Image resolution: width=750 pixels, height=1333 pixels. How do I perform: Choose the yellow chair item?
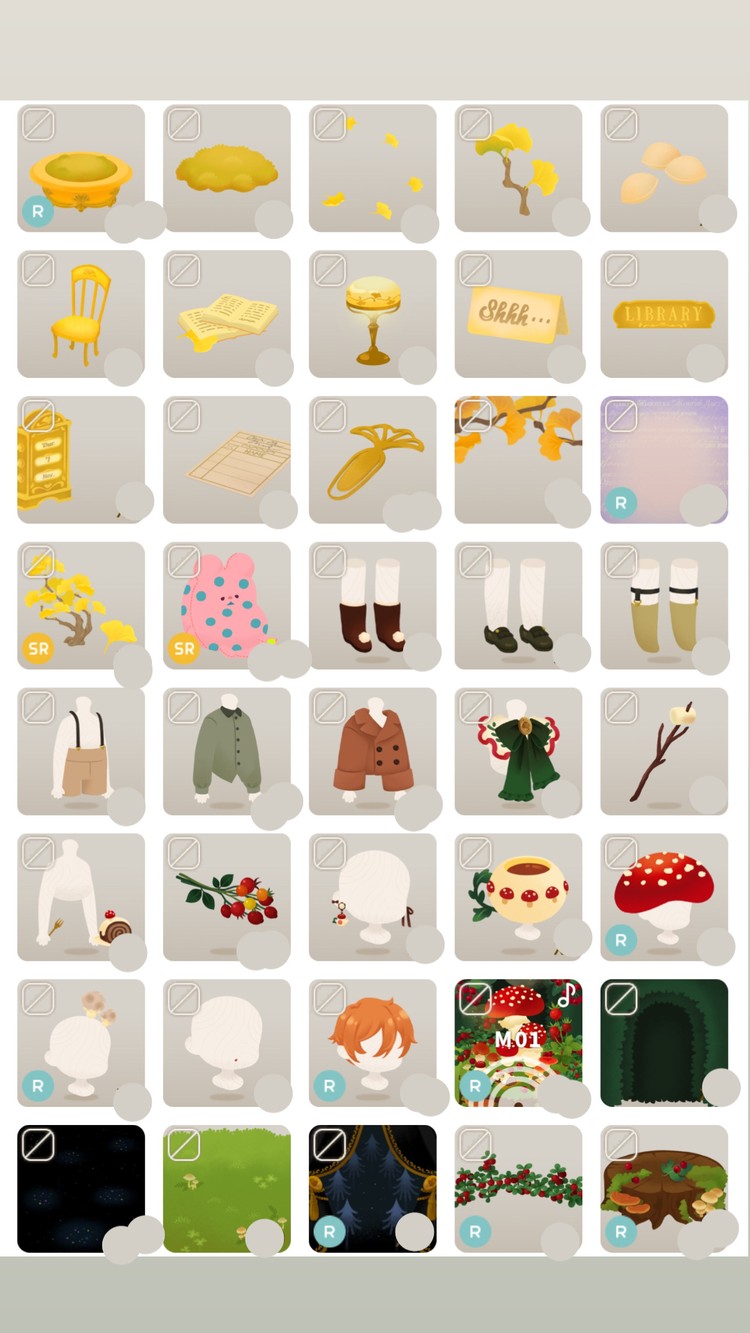pyautogui.click(x=80, y=313)
